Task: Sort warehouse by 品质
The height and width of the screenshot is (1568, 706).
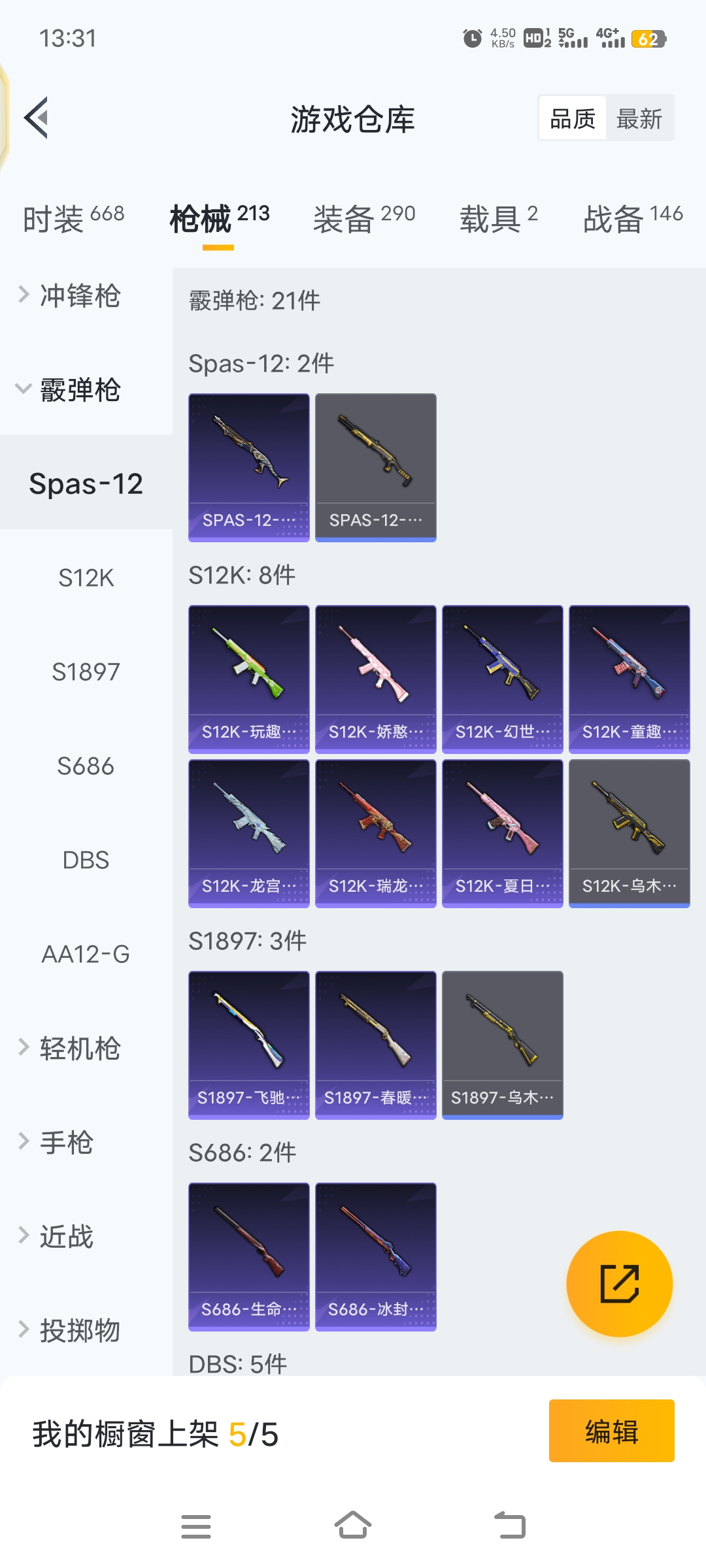Action: pyautogui.click(x=573, y=119)
